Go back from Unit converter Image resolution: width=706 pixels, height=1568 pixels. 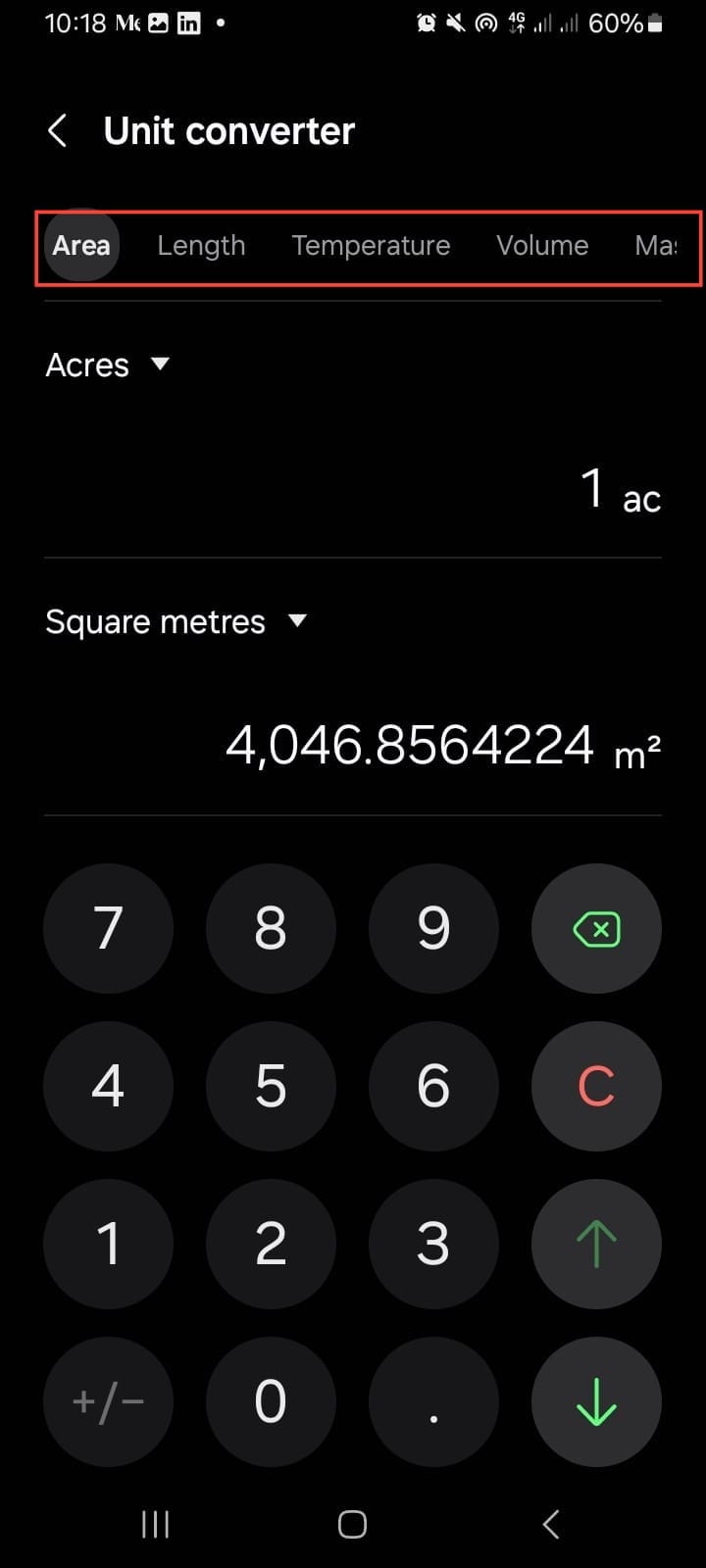pos(58,130)
